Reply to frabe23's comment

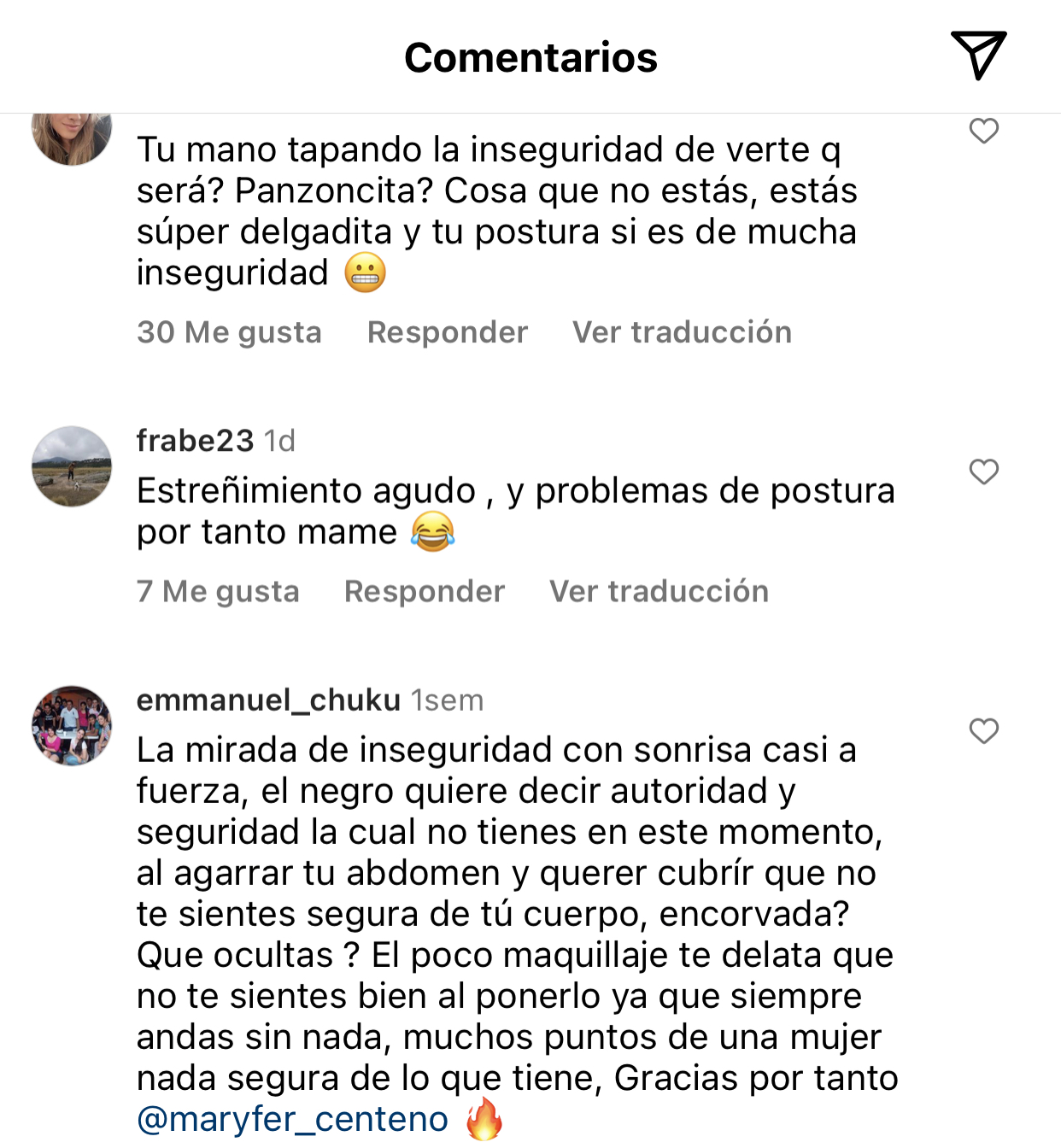[x=424, y=591]
